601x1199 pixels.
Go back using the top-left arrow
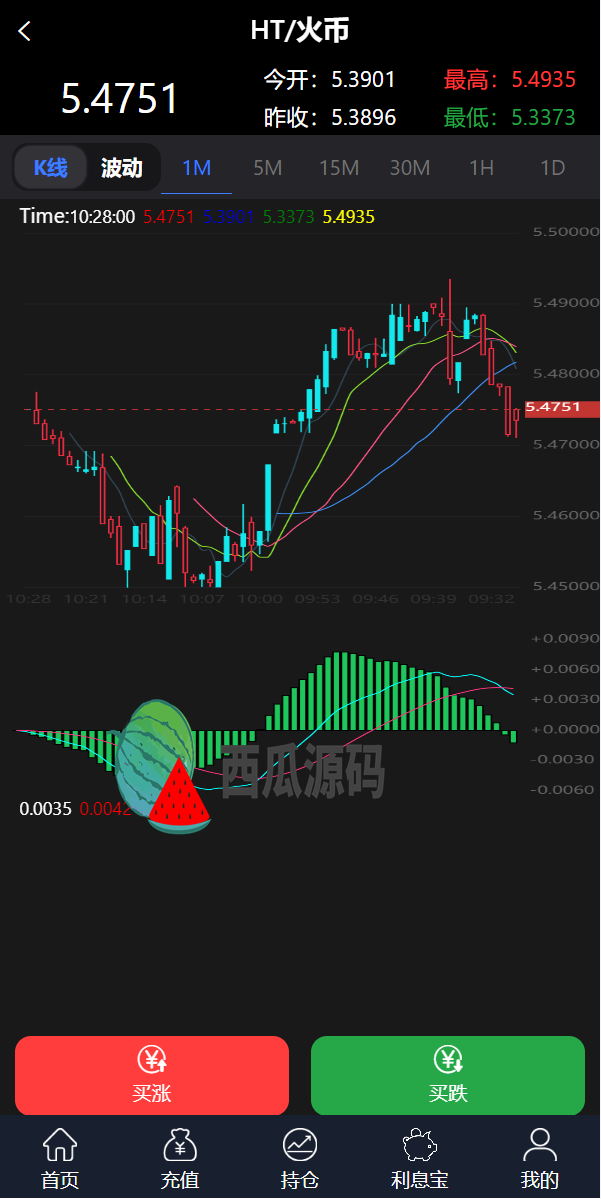pos(25,32)
